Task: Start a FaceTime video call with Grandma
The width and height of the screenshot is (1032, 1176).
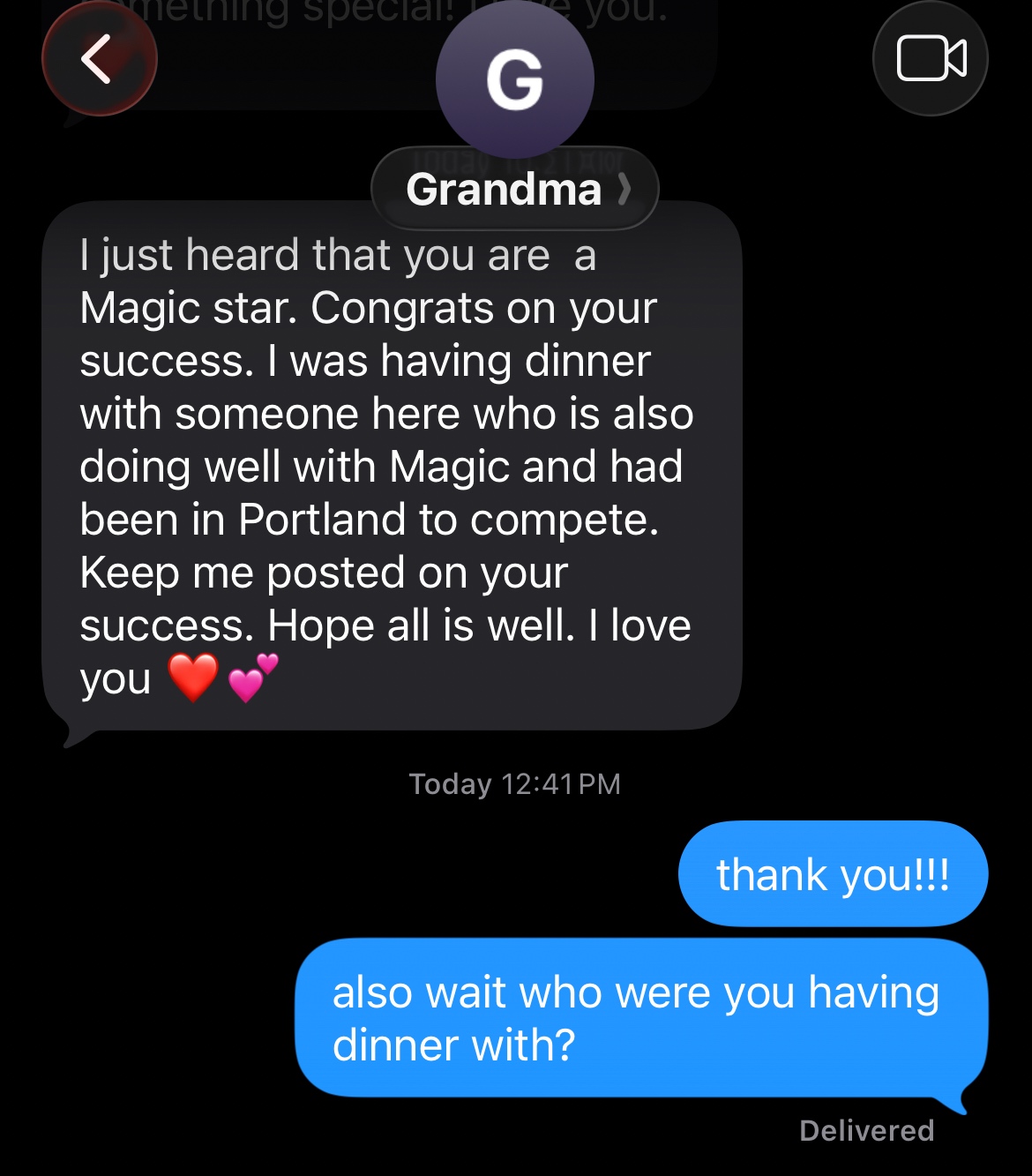Action: click(930, 59)
